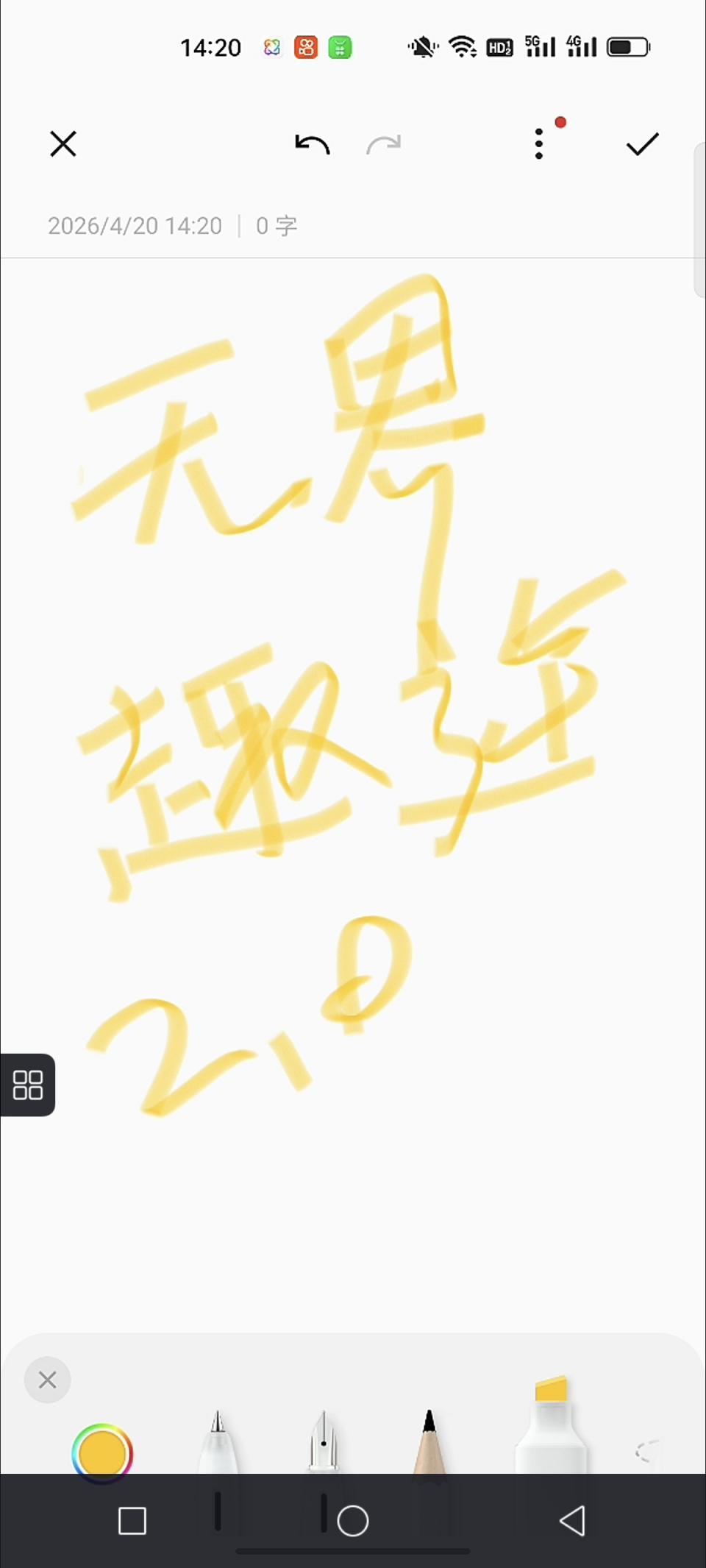Go back using system navigation

[x=572, y=1521]
